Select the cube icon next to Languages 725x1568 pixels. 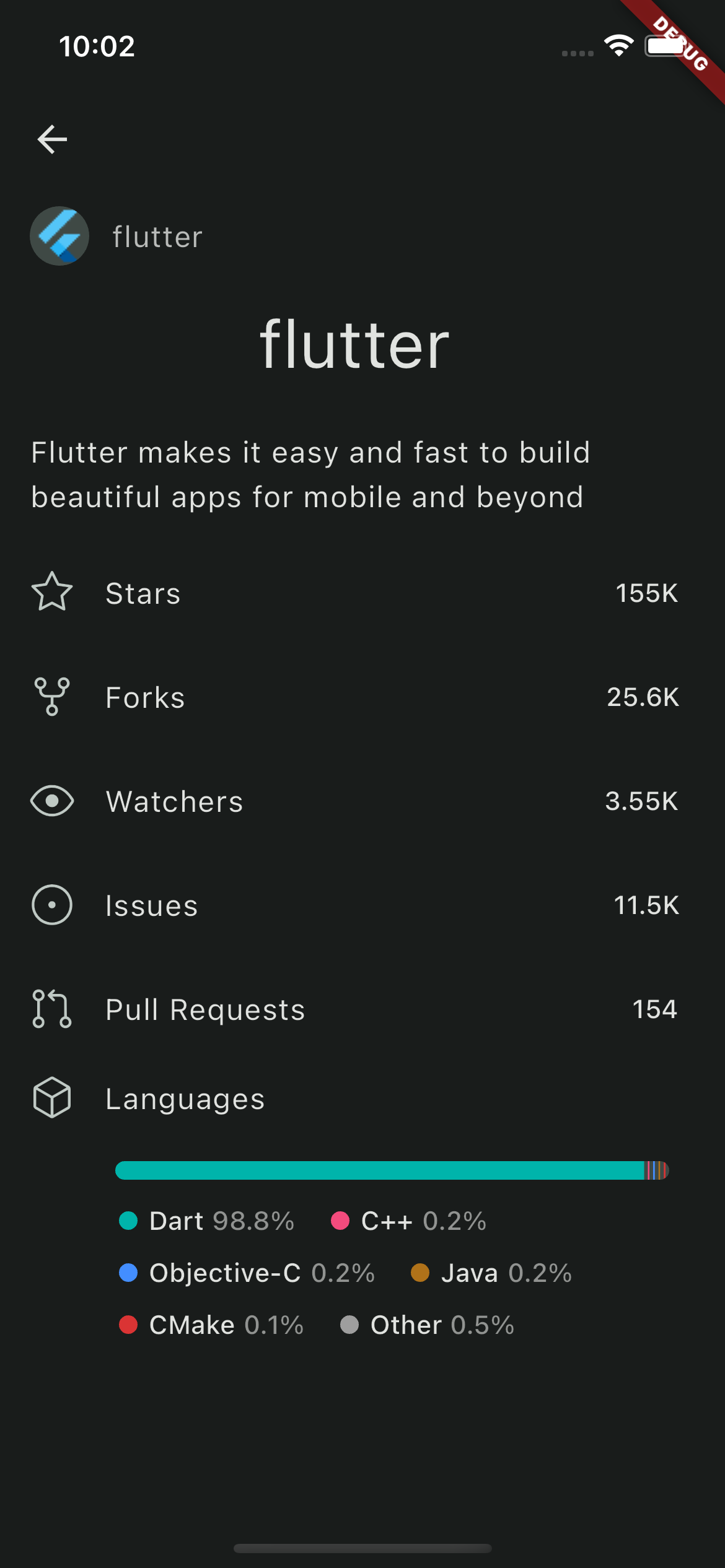tap(52, 1099)
